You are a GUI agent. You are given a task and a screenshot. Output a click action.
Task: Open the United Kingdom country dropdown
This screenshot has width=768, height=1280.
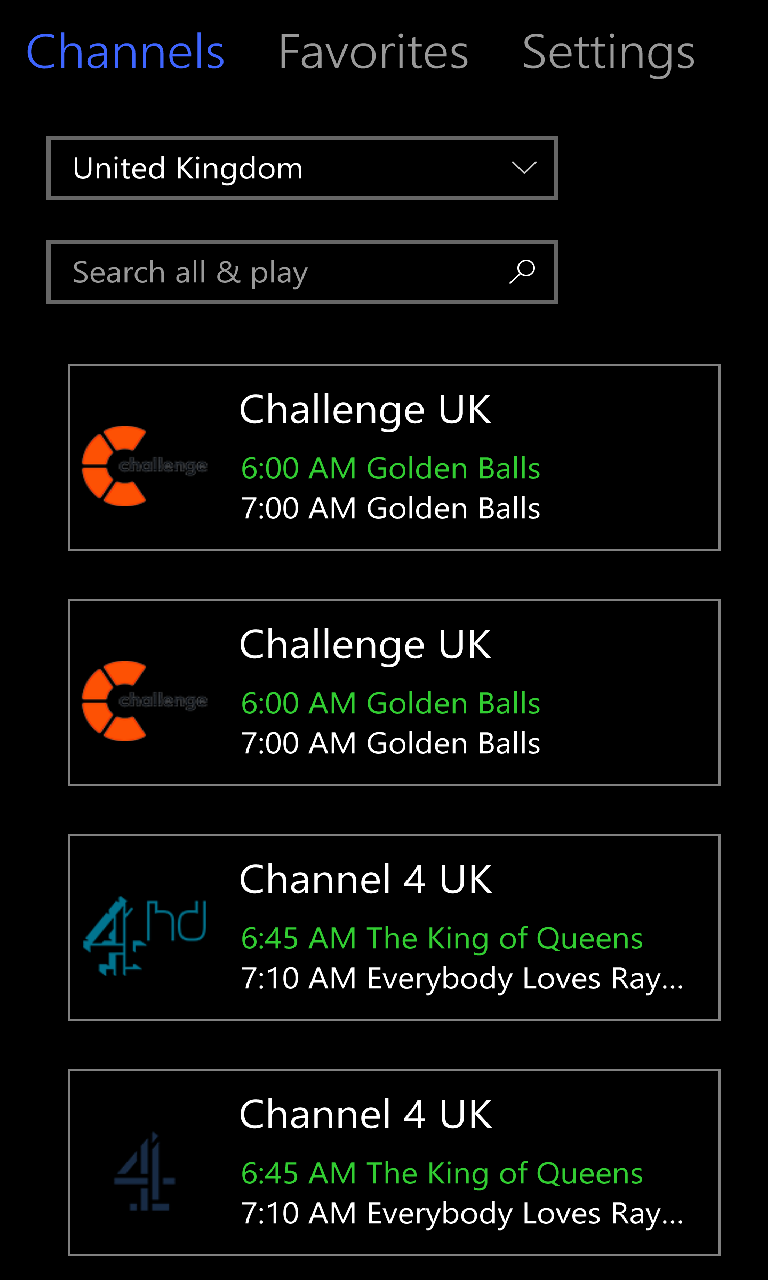302,167
